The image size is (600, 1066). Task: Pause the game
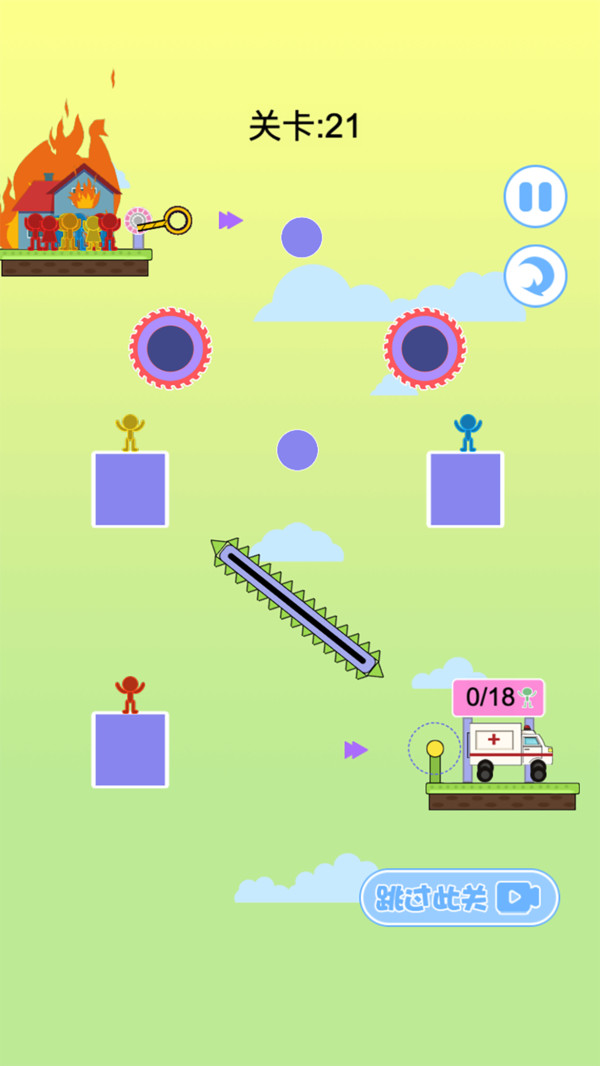coord(535,196)
